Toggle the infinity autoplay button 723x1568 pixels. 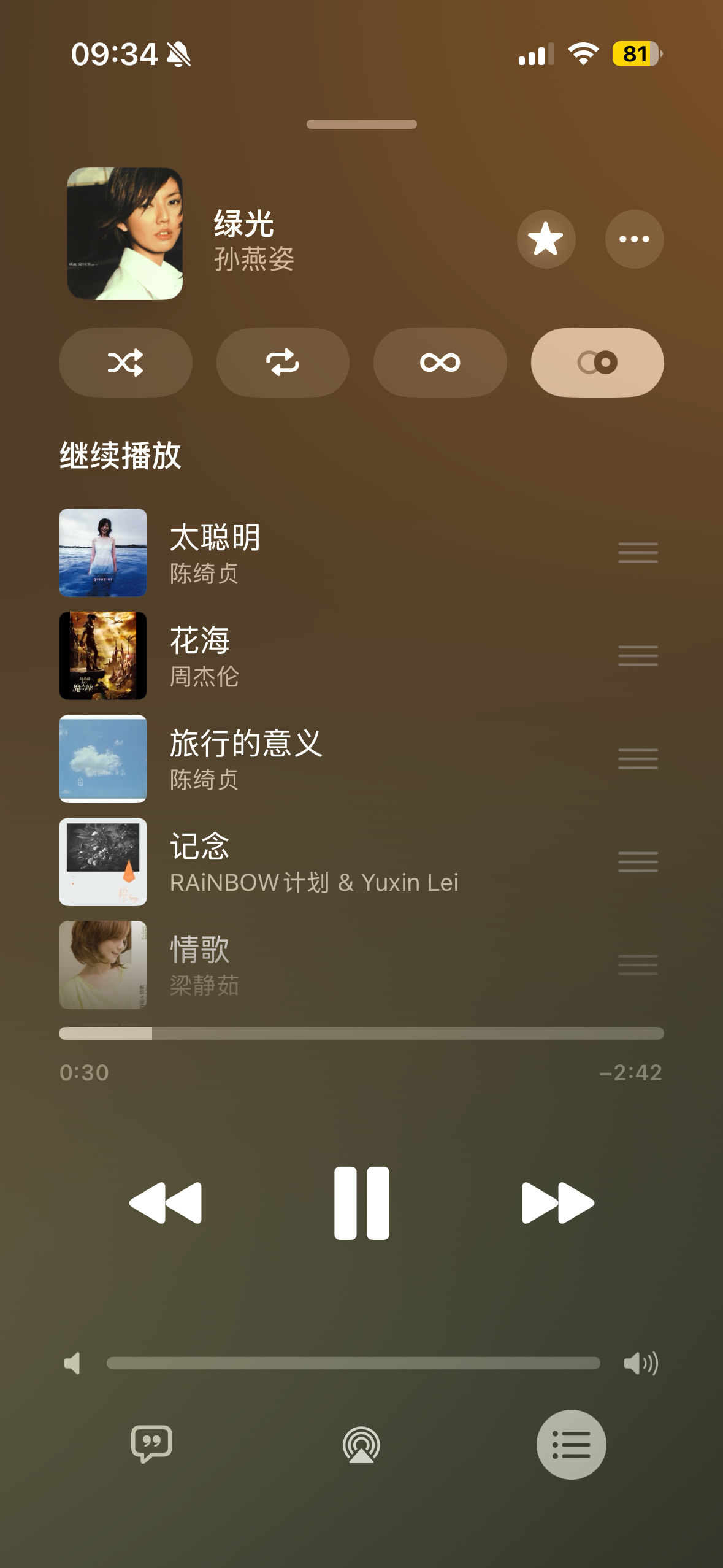(440, 363)
